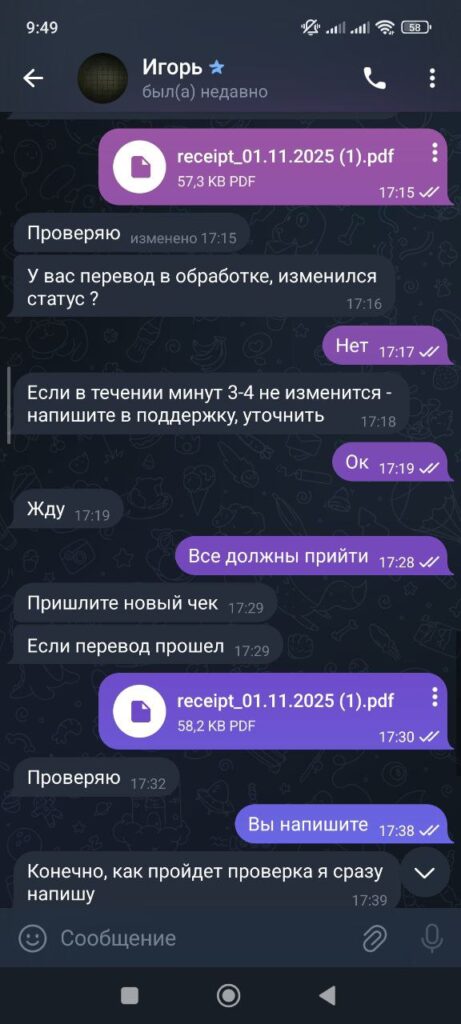Start a voice call with Игорь
This screenshot has width=461, height=1024.
click(375, 79)
